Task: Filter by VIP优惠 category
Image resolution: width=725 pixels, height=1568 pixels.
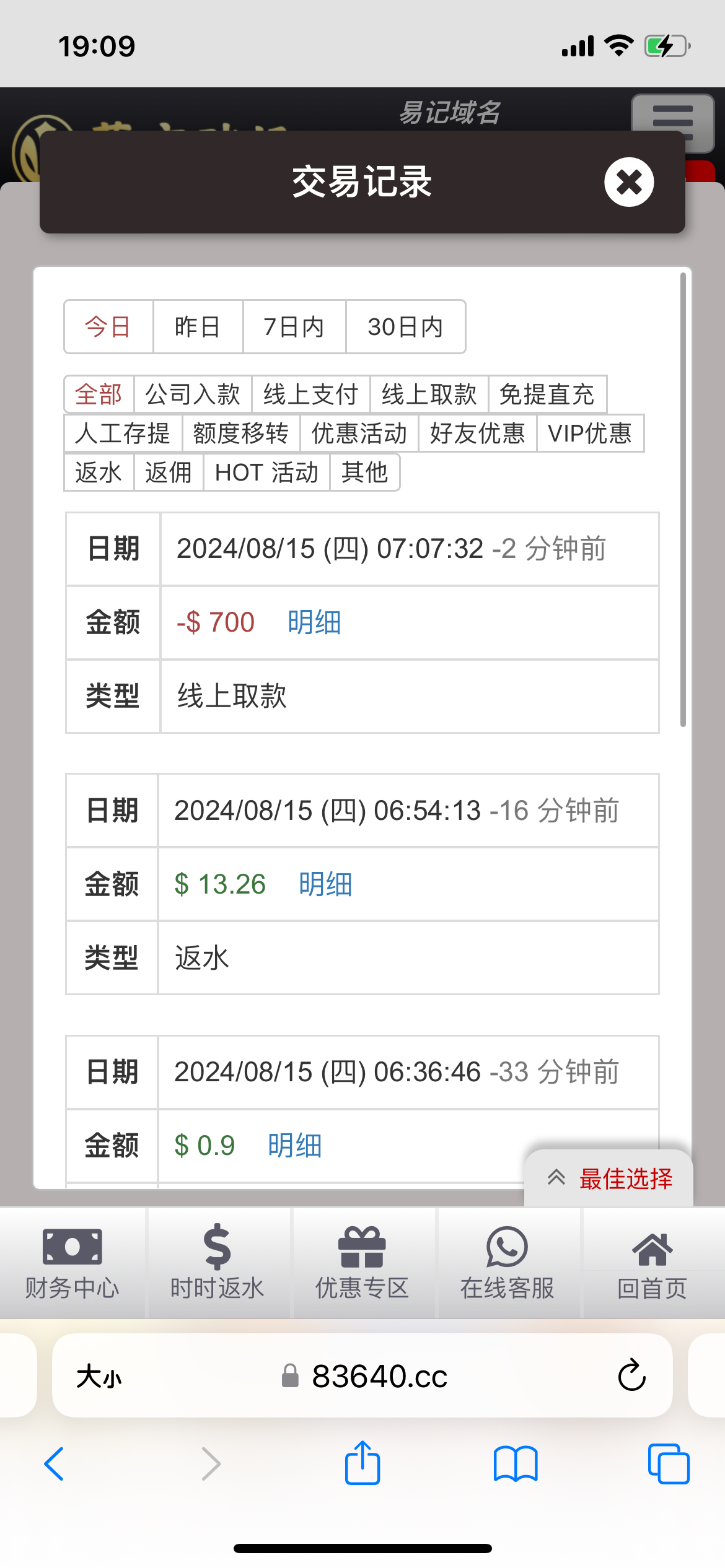Action: coord(590,433)
